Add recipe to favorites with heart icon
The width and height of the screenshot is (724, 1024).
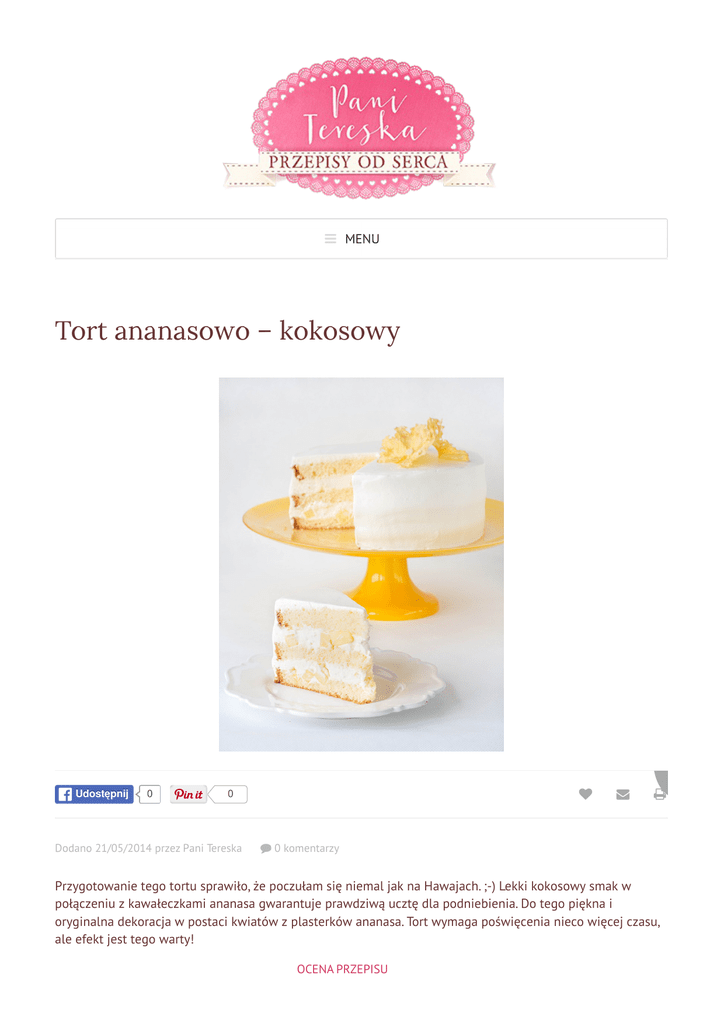pos(585,794)
